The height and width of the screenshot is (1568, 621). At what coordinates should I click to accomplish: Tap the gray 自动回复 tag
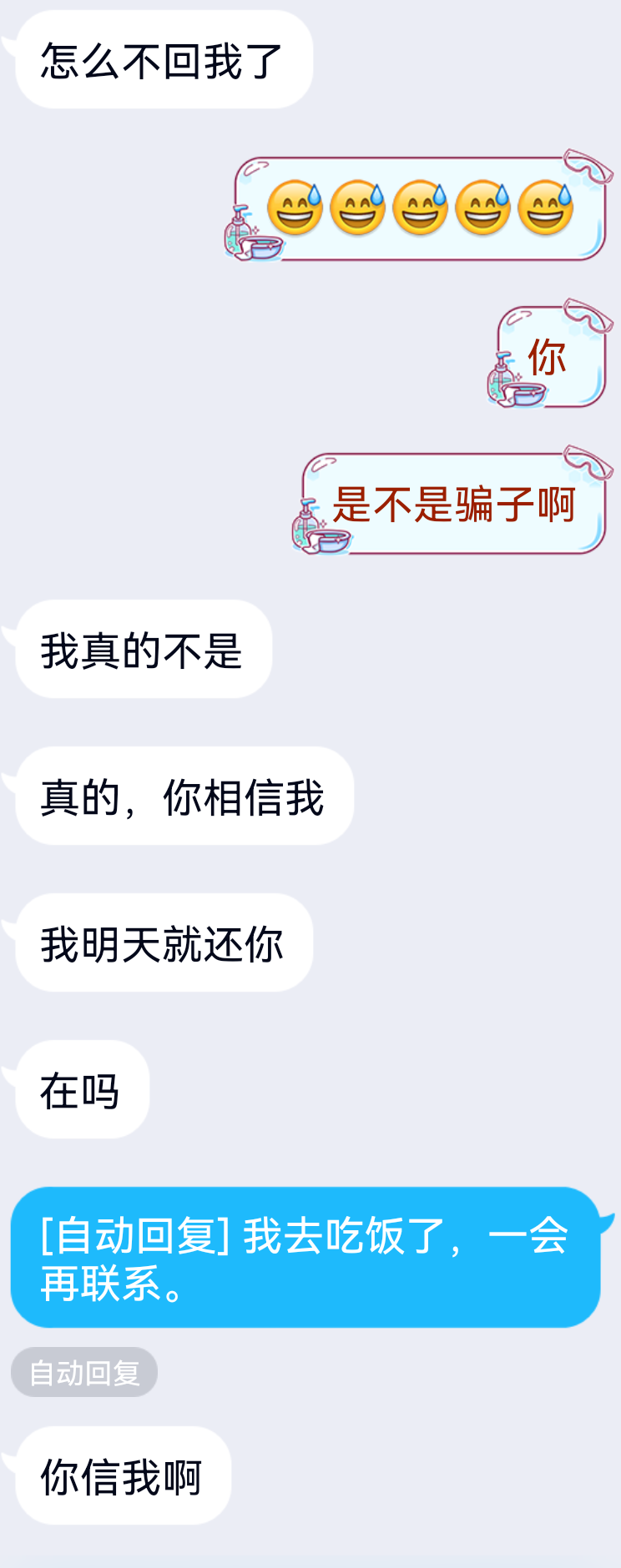[x=84, y=1372]
